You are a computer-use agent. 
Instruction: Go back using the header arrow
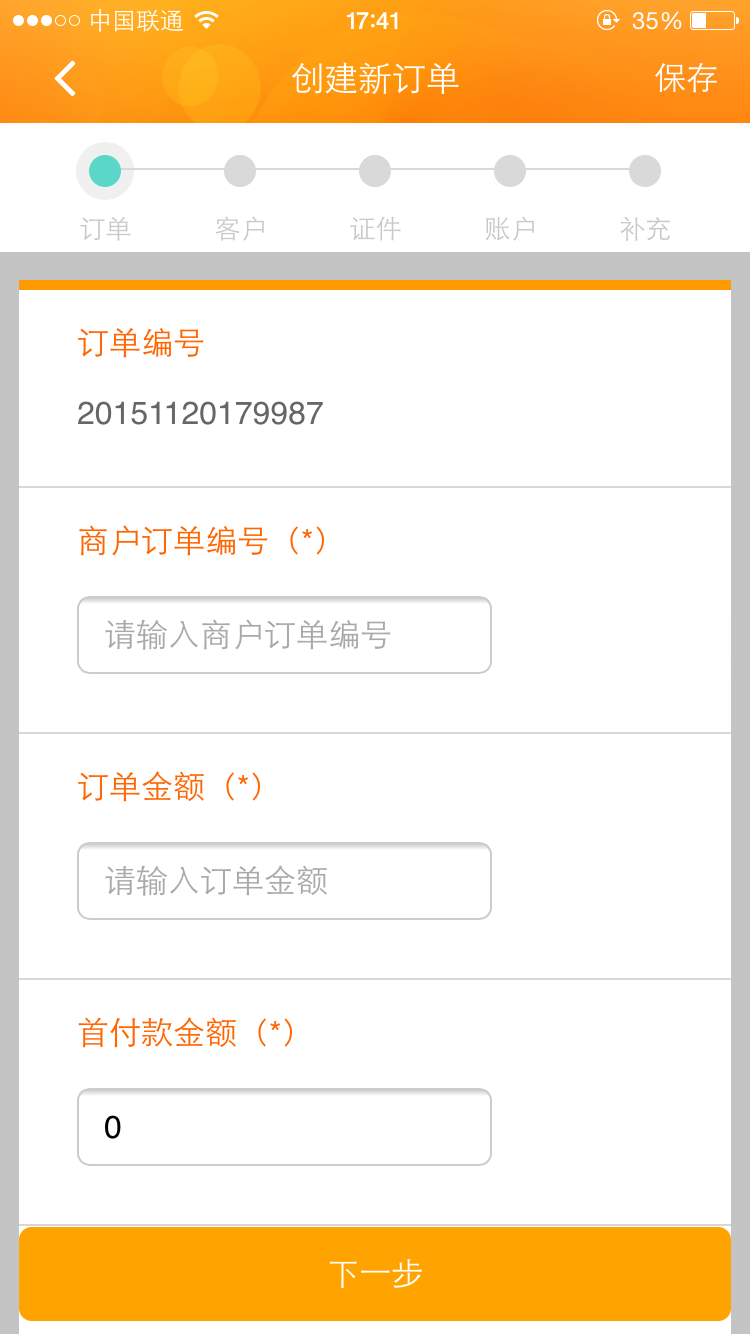tap(66, 78)
